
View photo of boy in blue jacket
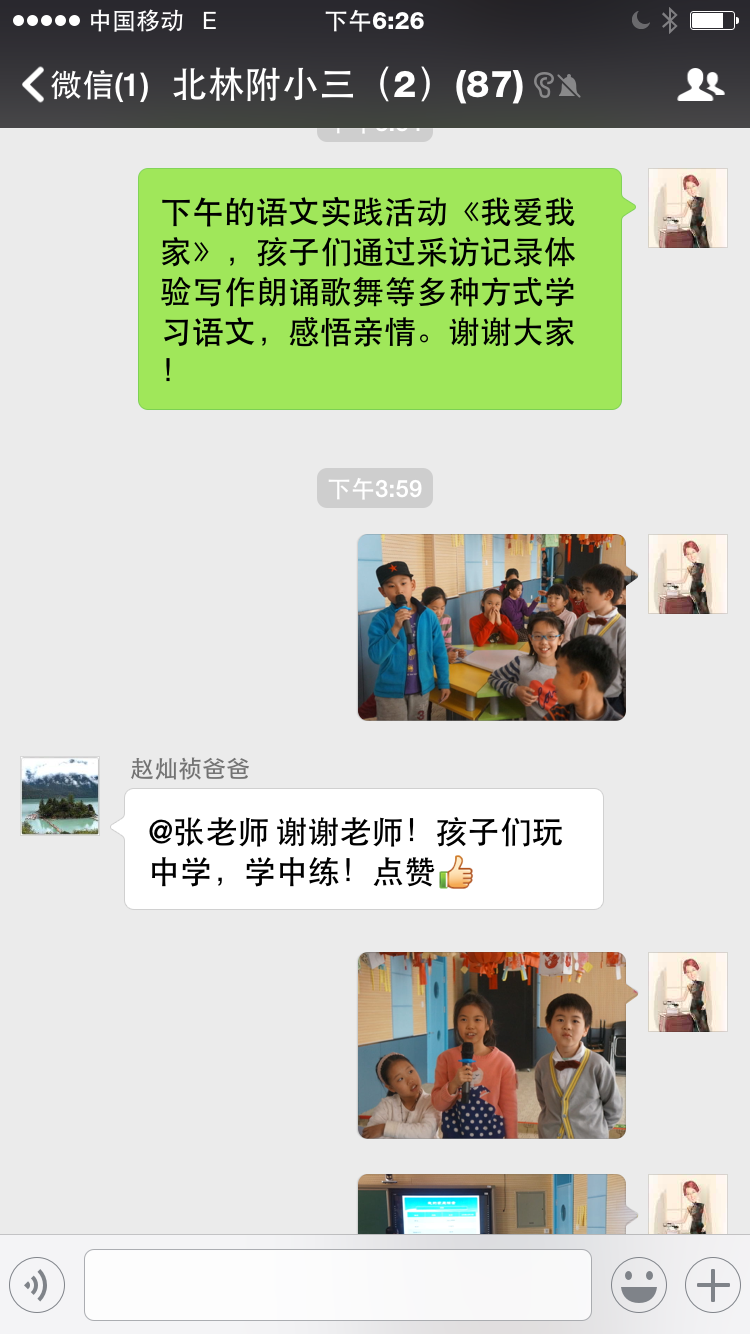pyautogui.click(x=491, y=627)
